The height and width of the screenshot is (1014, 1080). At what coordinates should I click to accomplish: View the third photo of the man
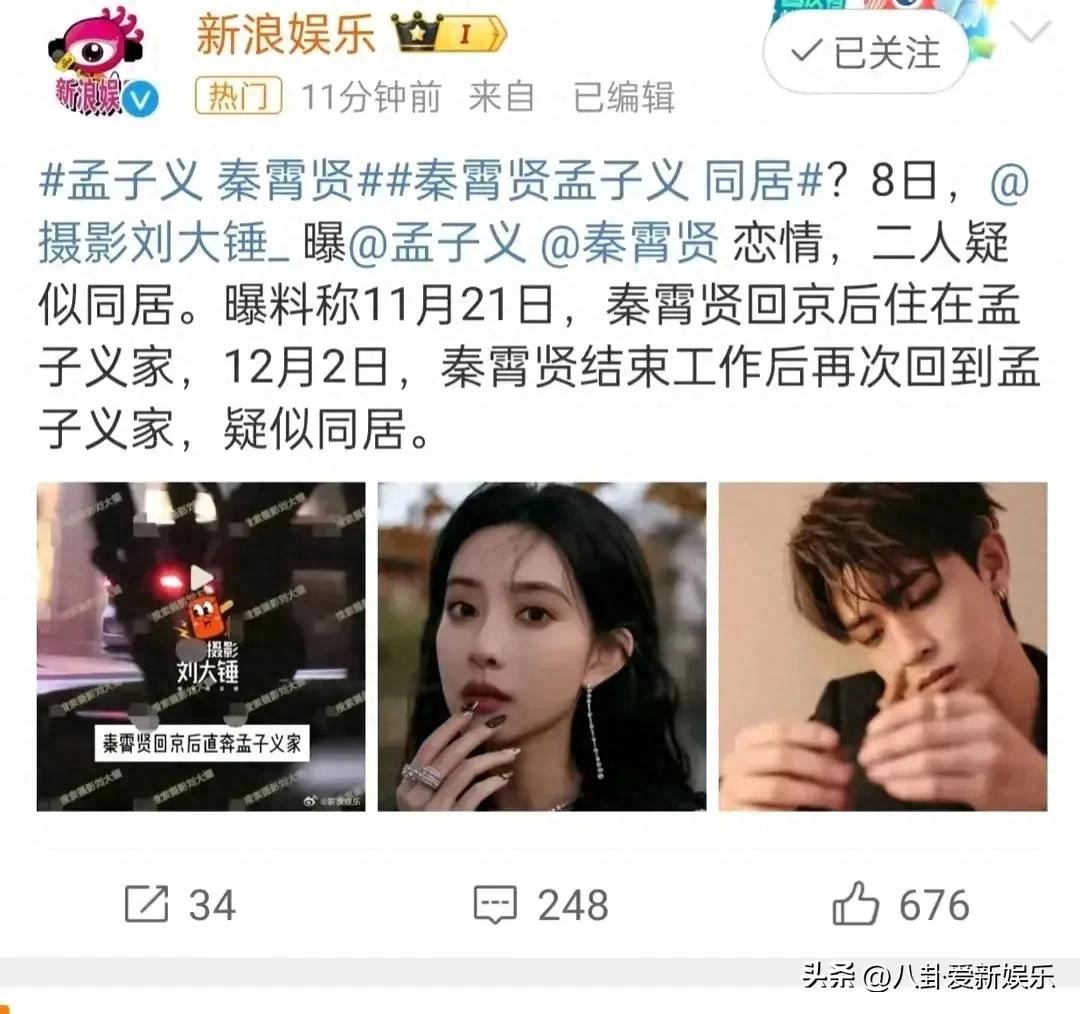point(883,646)
